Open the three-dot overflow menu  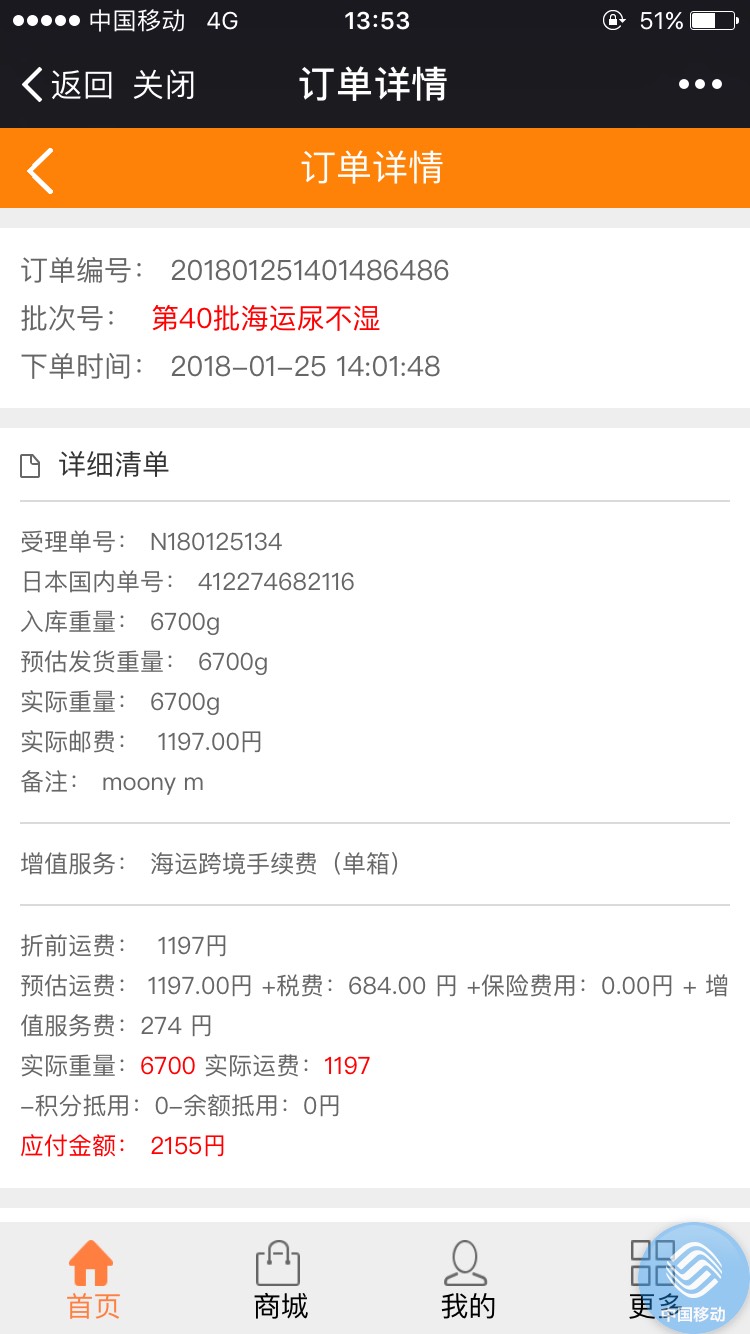click(700, 85)
